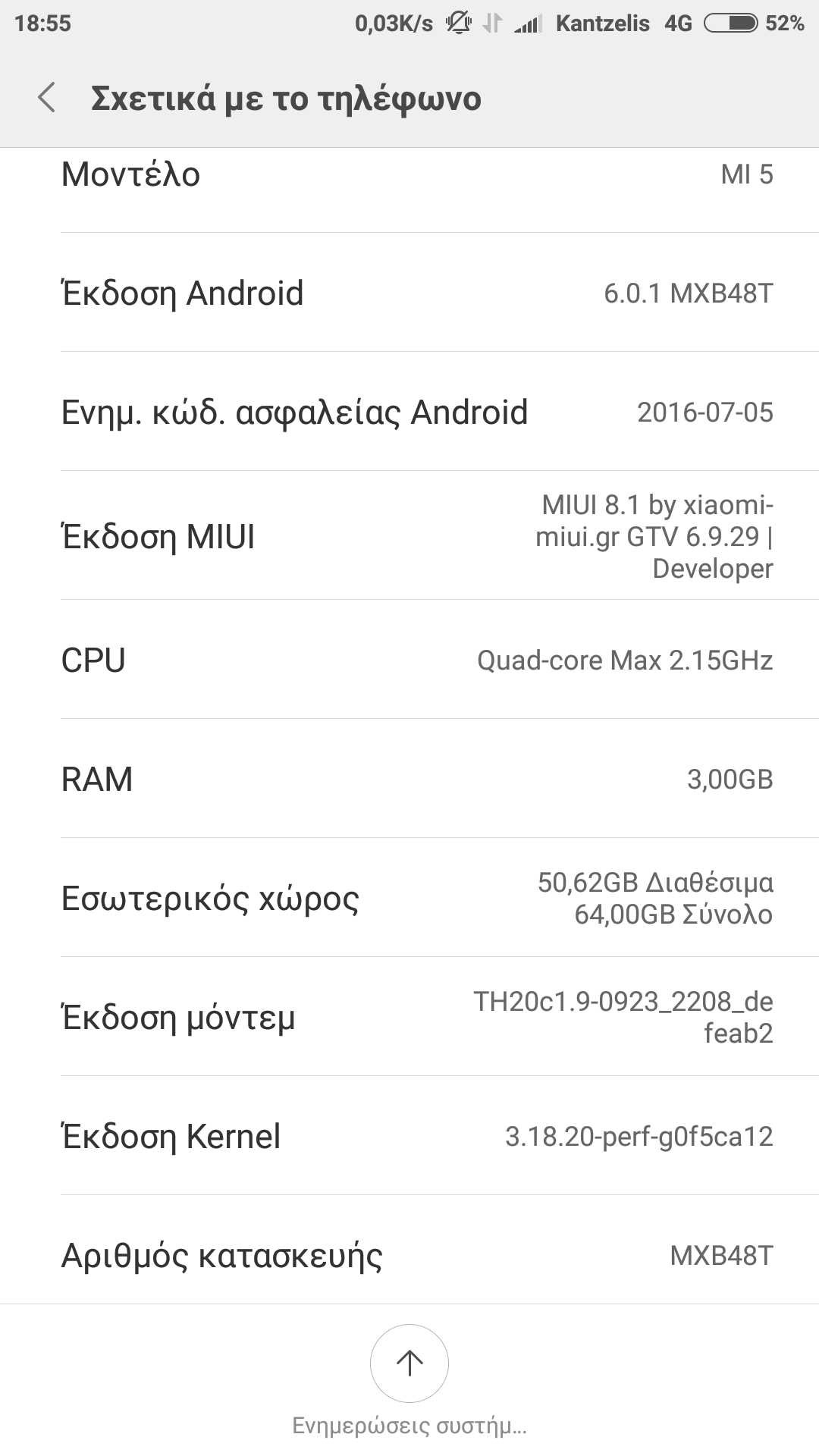Screen dimensions: 819x1456
Task: Go back from Σχετικά με το τηλέφωνο
Action: [47, 99]
